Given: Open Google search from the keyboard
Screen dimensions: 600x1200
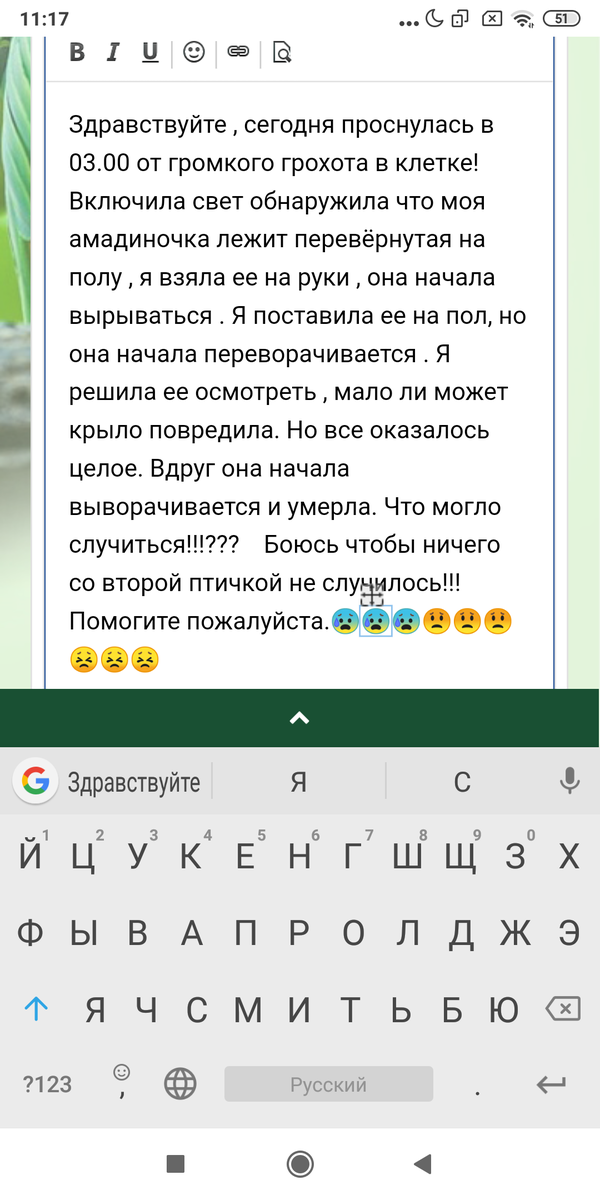Looking at the screenshot, I should [x=36, y=781].
